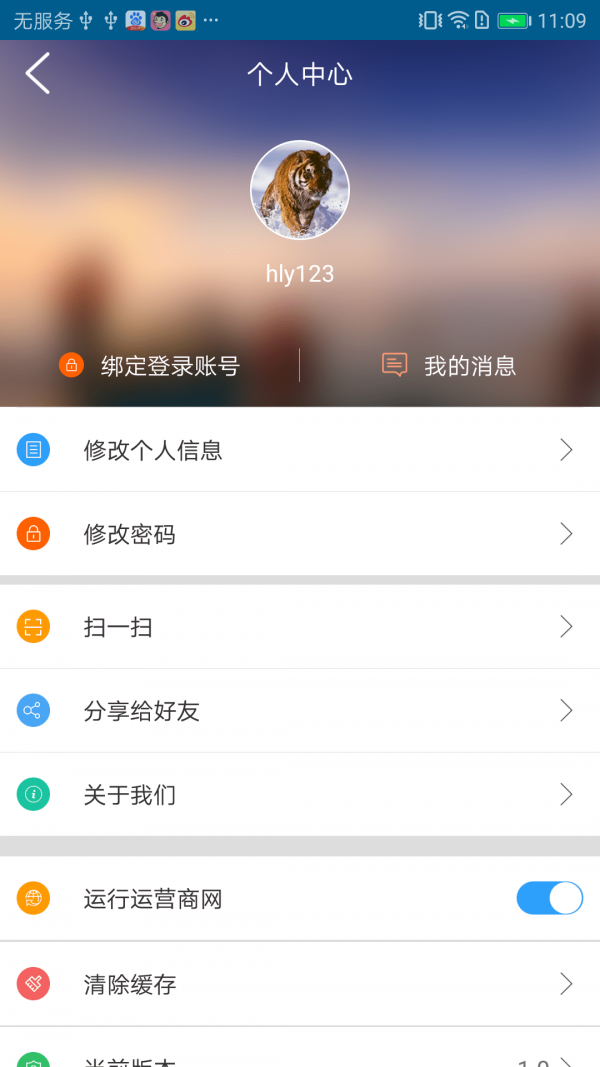Tap 清除缓存 row
This screenshot has height=1067, width=600.
(x=300, y=984)
